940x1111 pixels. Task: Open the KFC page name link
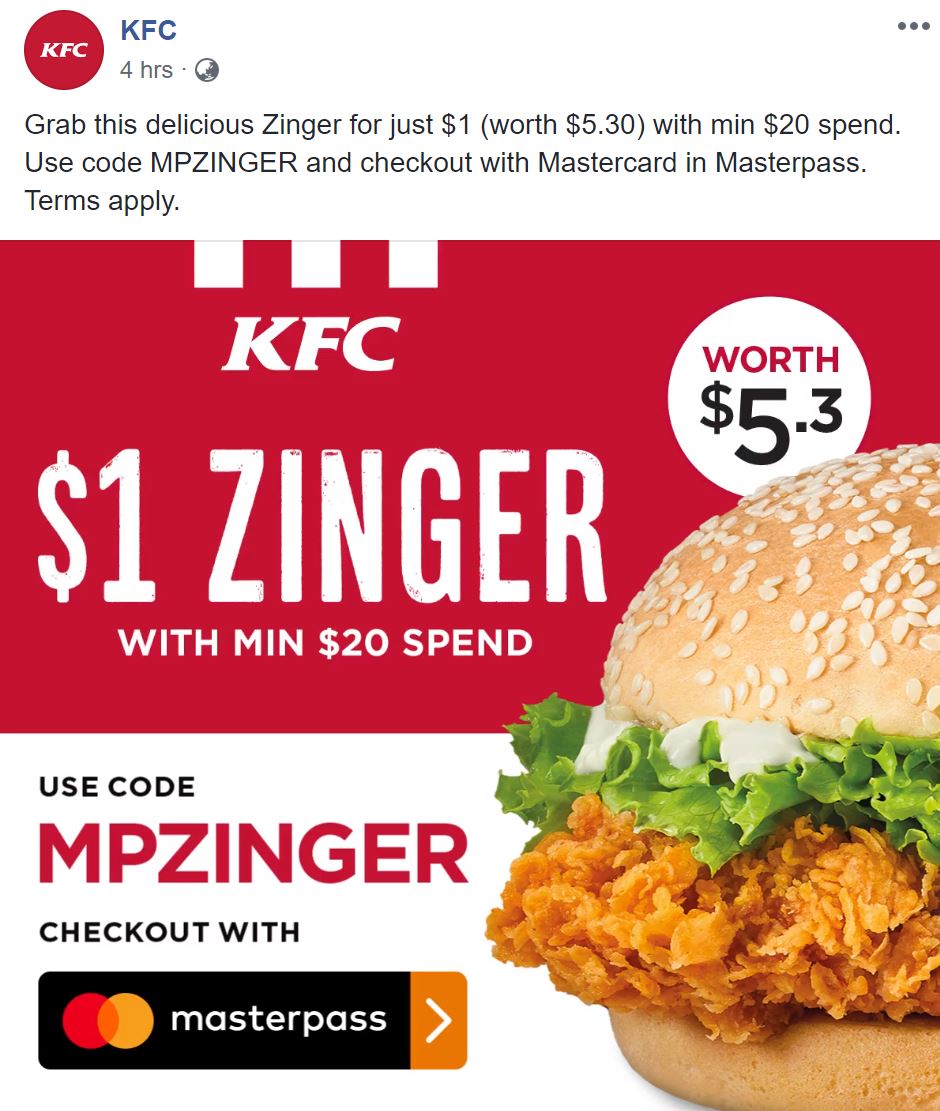148,31
